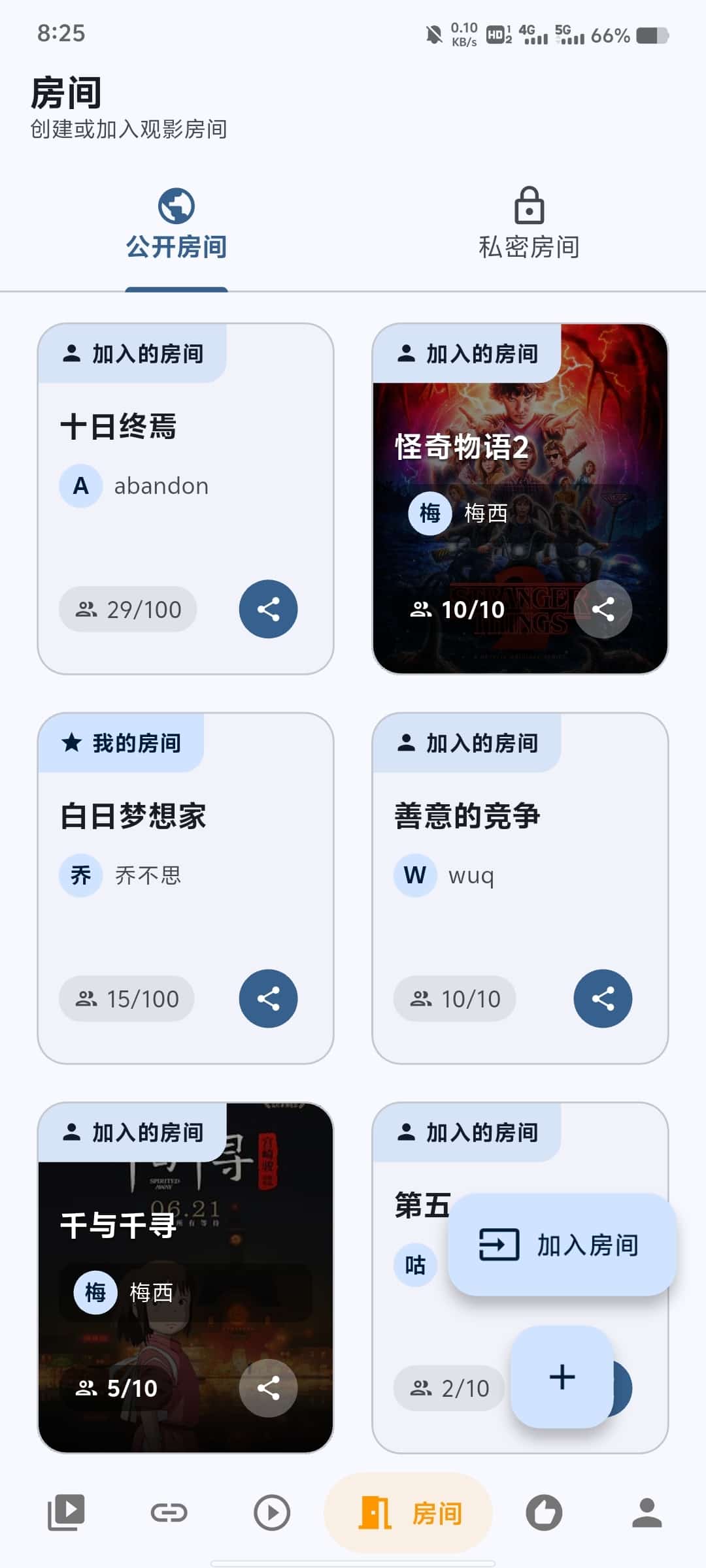
Task: Tap the 加入房间 button
Action: click(x=562, y=1245)
